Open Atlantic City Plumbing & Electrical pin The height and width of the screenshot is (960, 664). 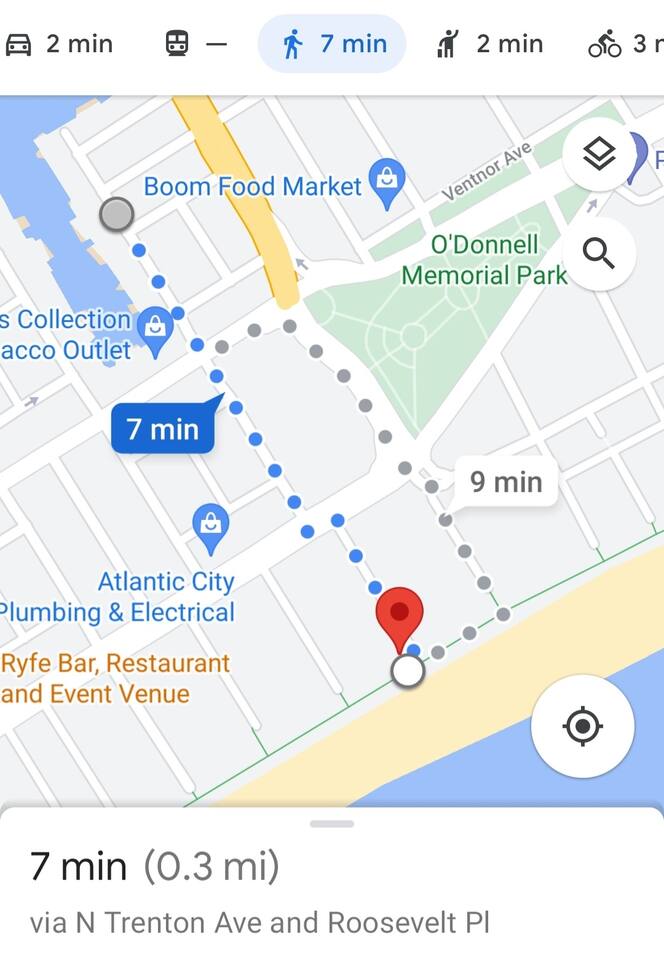(211, 527)
